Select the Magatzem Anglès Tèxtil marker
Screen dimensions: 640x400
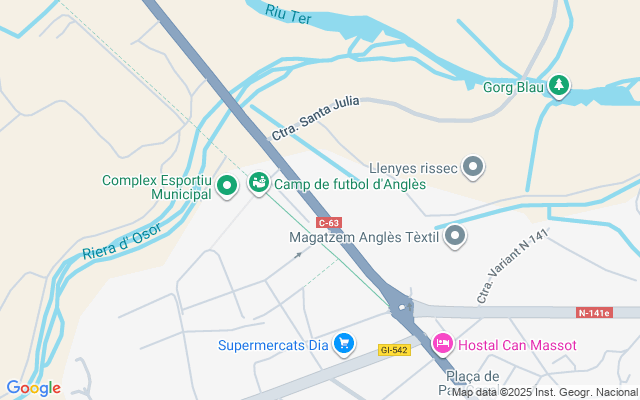point(455,236)
